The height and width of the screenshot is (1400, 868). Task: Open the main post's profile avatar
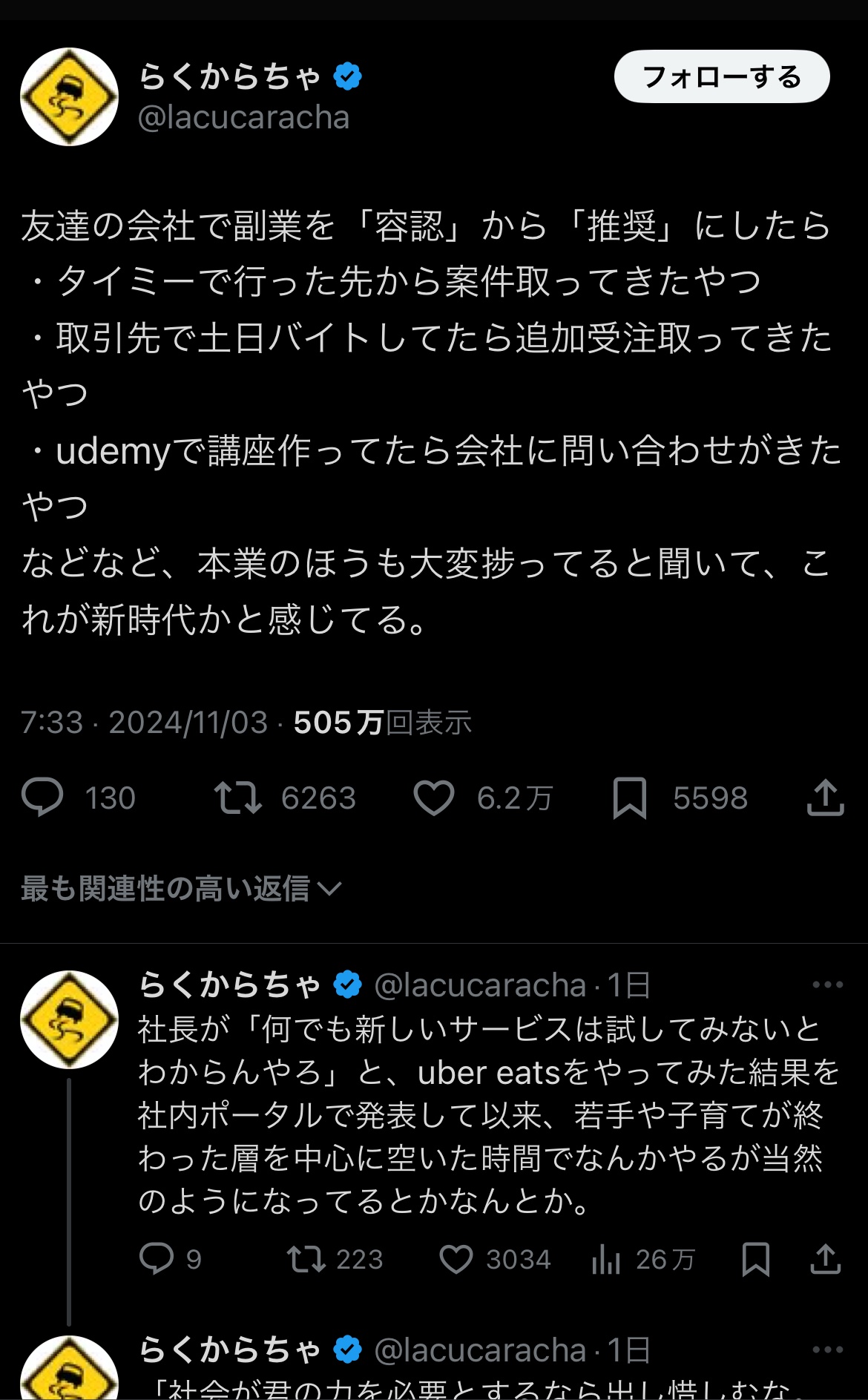click(x=69, y=96)
